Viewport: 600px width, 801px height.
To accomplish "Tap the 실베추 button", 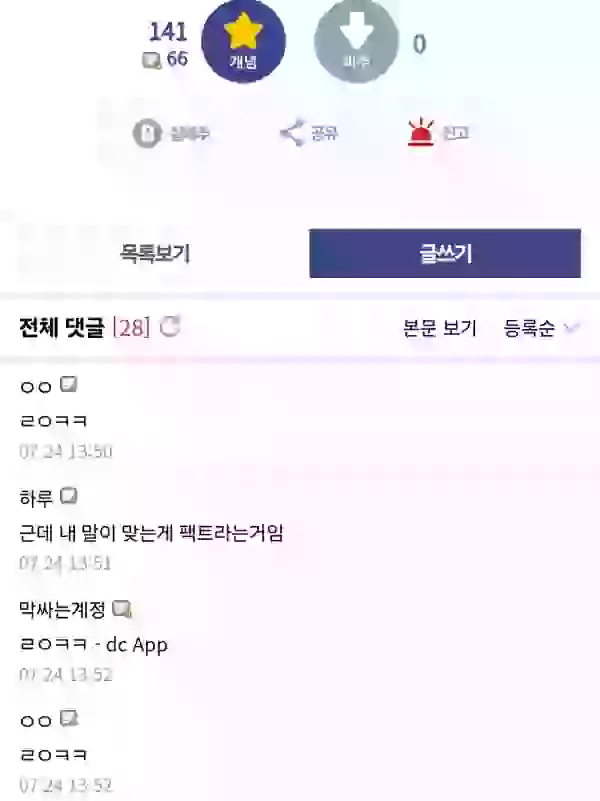I will [x=171, y=133].
